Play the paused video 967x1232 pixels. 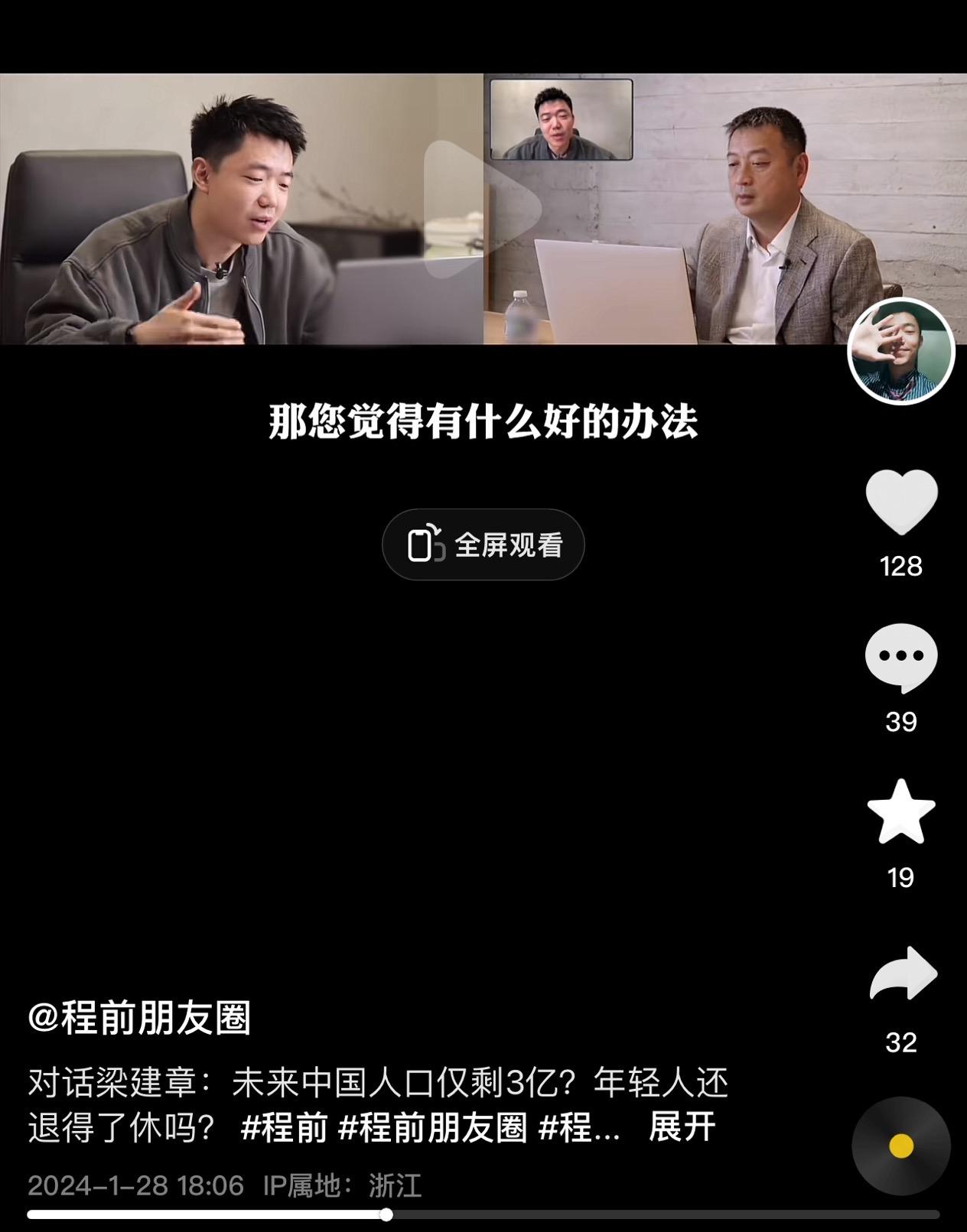[482, 208]
